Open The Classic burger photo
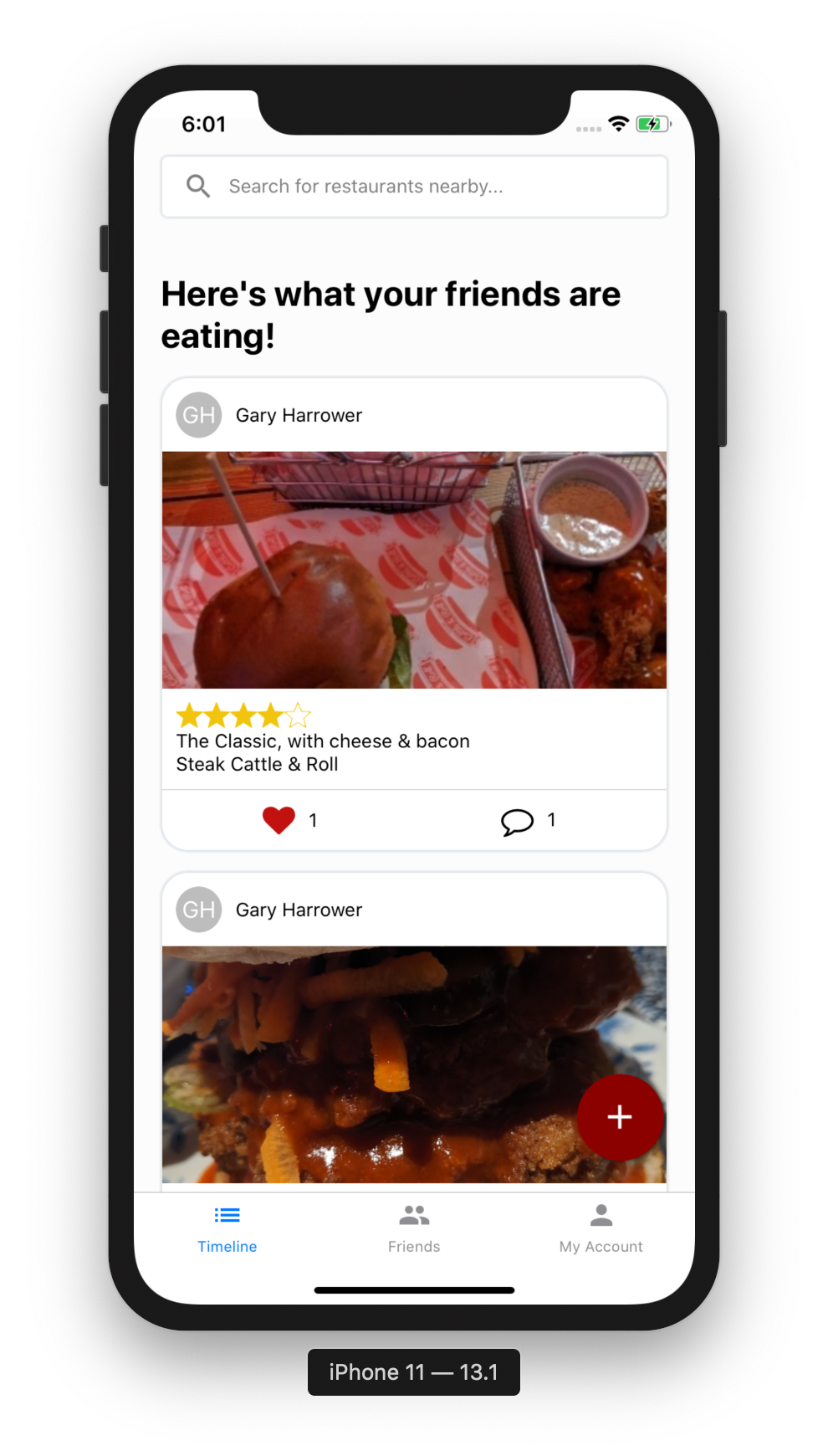 414,570
